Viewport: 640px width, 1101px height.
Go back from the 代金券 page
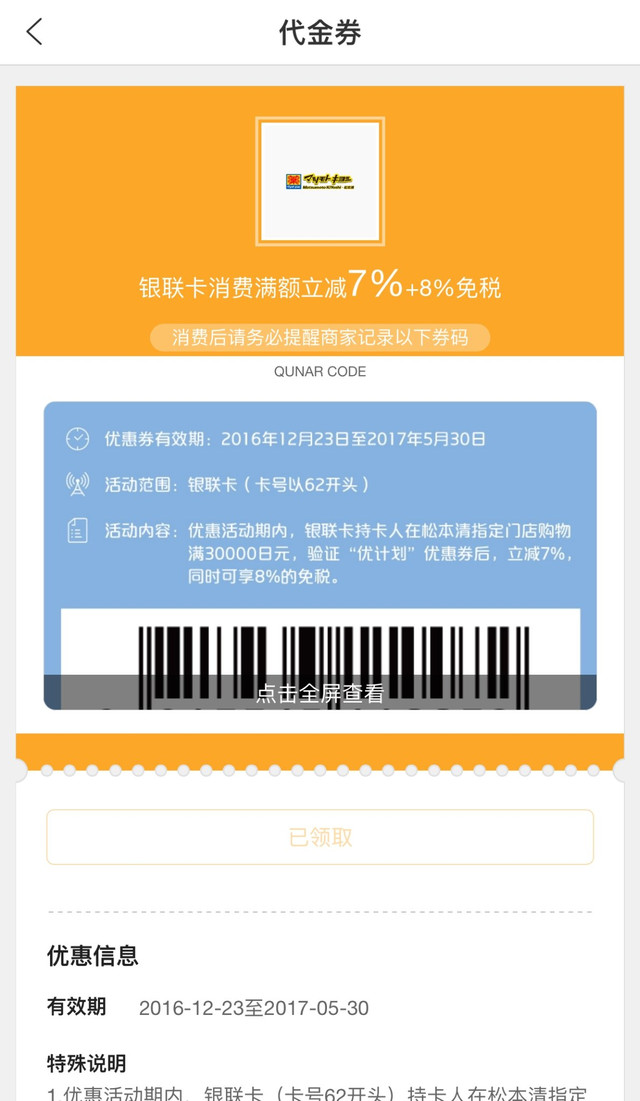(34, 32)
